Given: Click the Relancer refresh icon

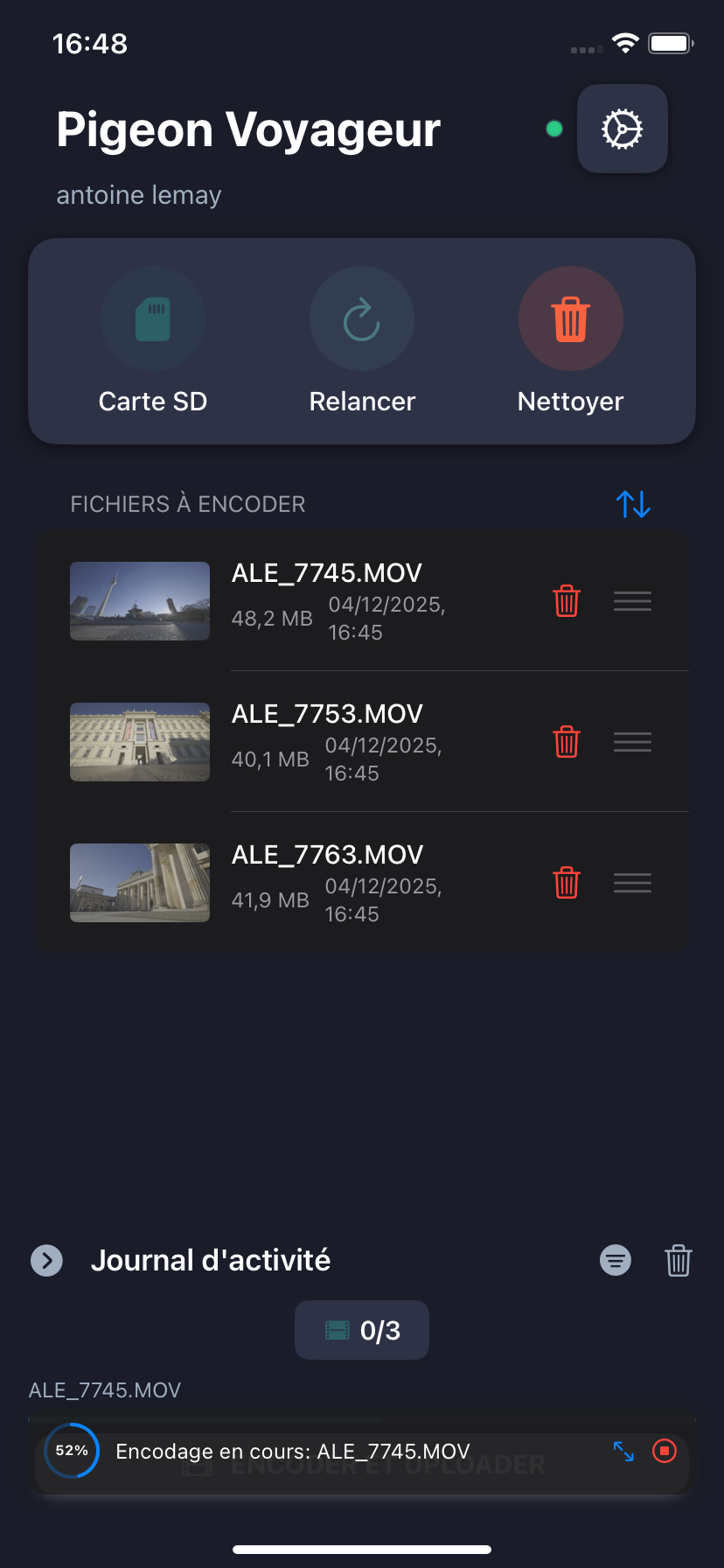Looking at the screenshot, I should coord(361,318).
